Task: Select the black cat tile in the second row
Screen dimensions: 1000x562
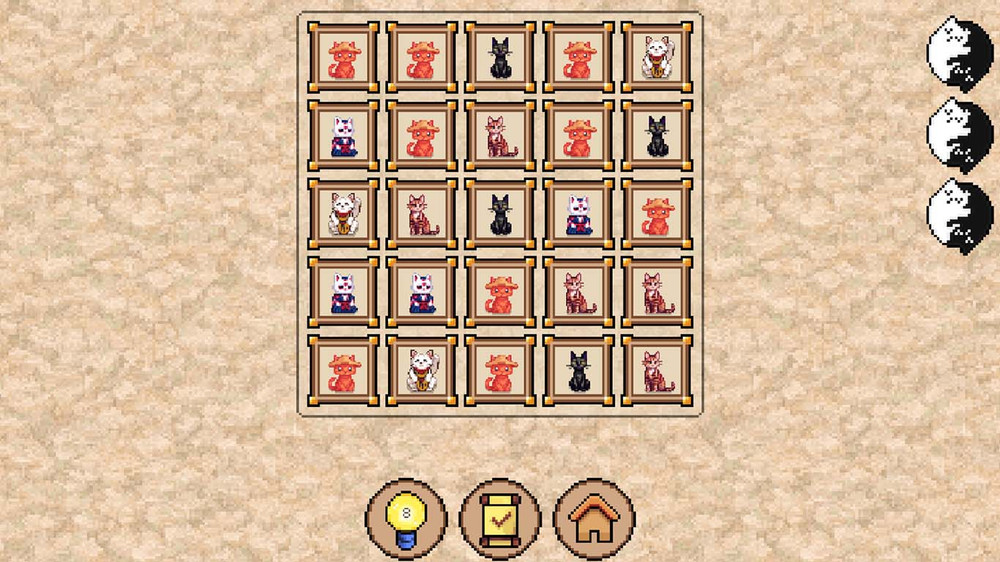Action: (656, 136)
